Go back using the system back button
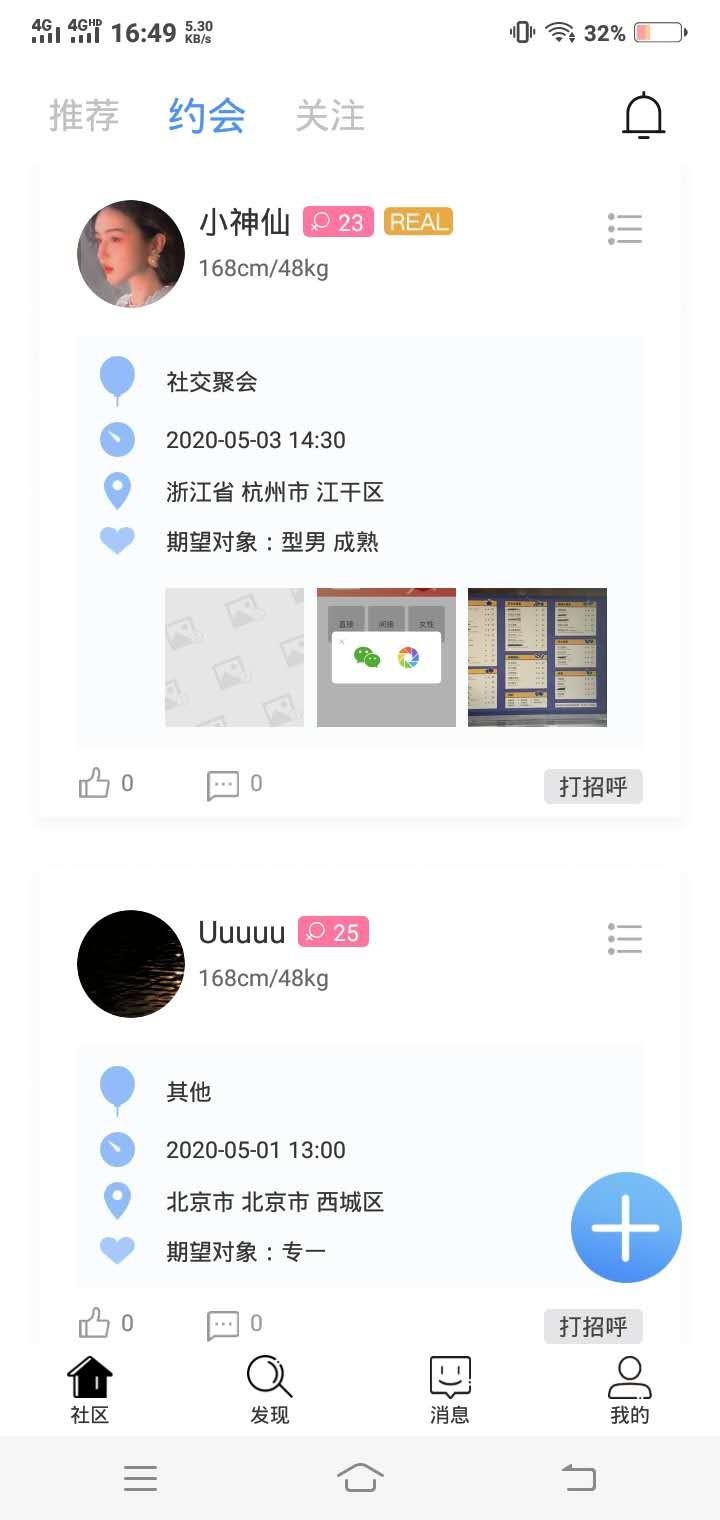This screenshot has height=1520, width=720. [x=579, y=1477]
